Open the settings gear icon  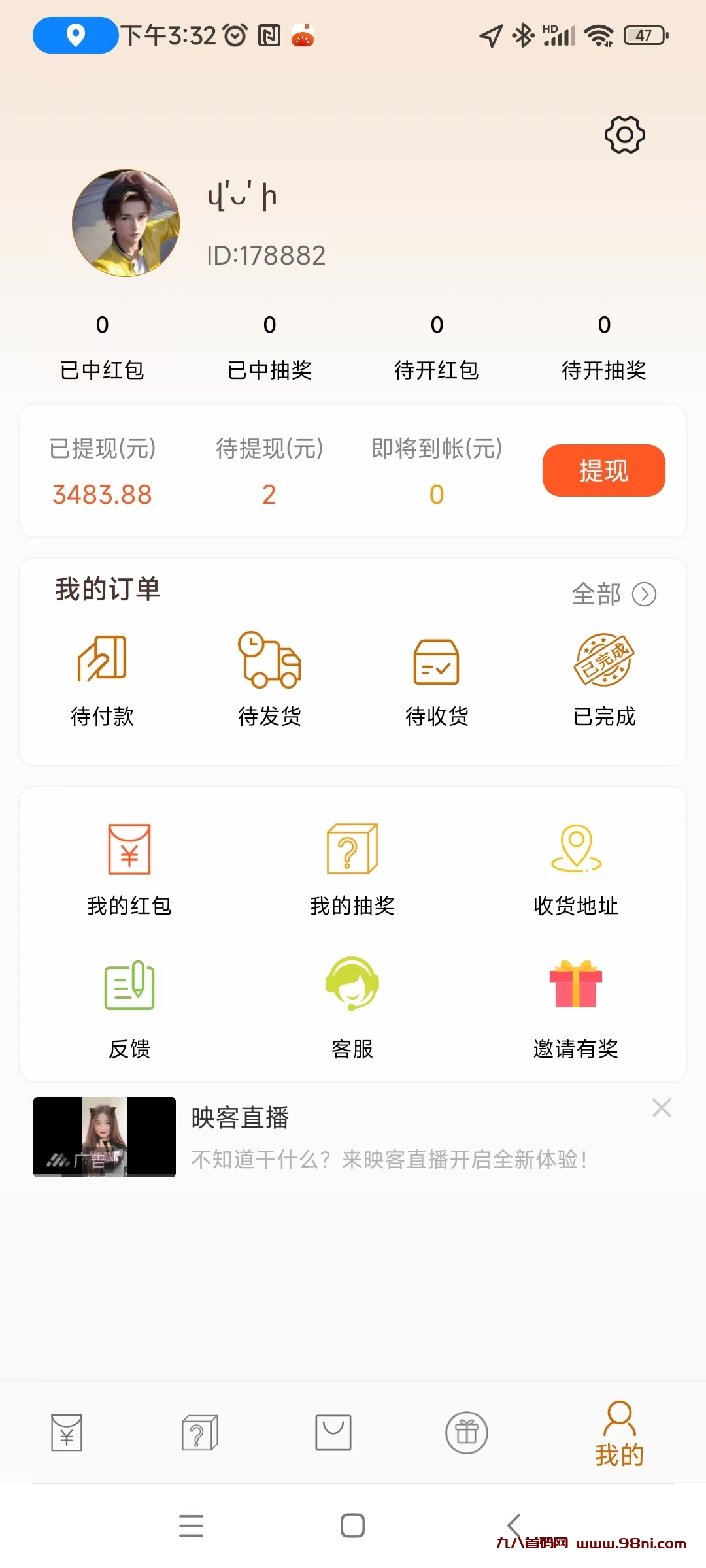tap(624, 135)
